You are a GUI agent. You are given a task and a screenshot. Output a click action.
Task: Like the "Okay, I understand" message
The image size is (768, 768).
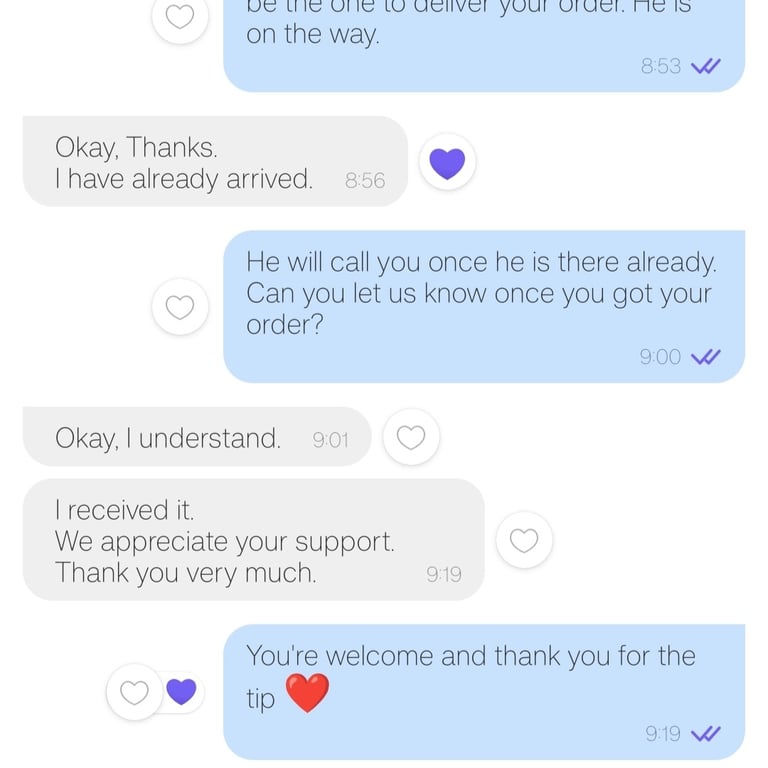[411, 437]
